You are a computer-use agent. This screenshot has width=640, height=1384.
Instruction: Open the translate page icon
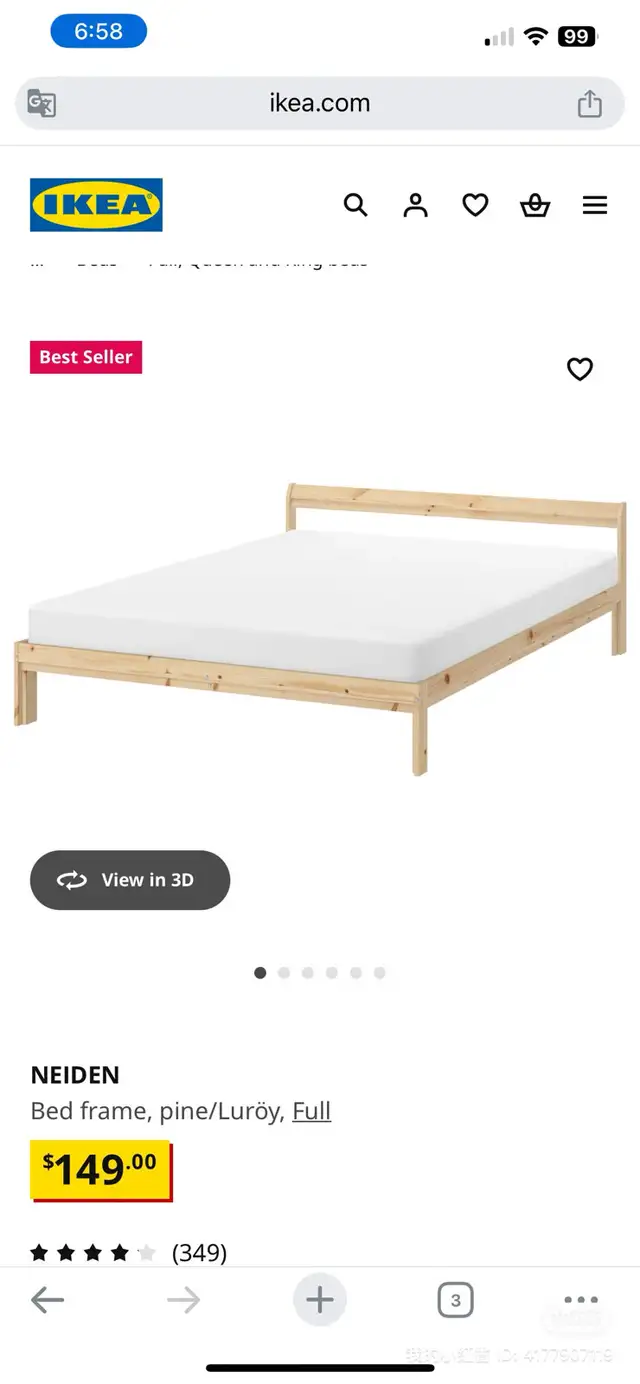tap(41, 103)
